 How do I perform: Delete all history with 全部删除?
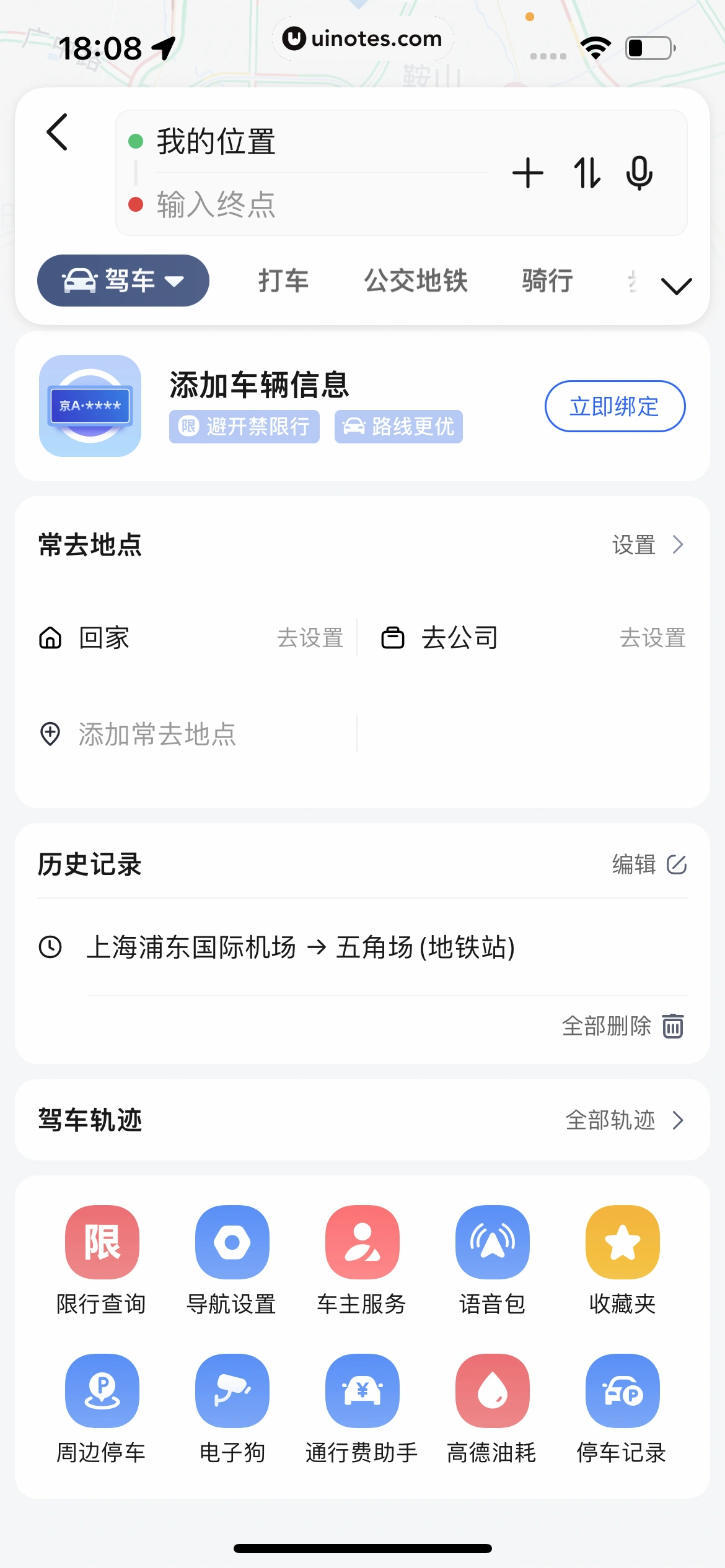coord(622,1026)
